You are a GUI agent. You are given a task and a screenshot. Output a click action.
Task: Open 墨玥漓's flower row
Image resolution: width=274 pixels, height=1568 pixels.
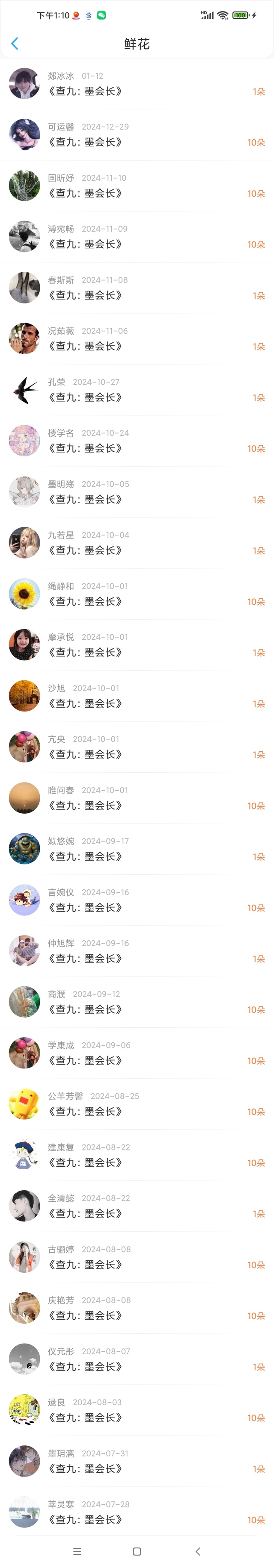pos(137,1461)
